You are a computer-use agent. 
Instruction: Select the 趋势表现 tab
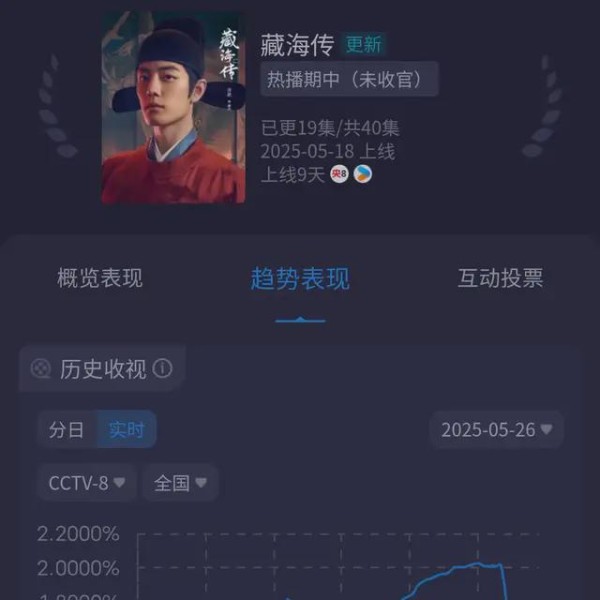[300, 279]
